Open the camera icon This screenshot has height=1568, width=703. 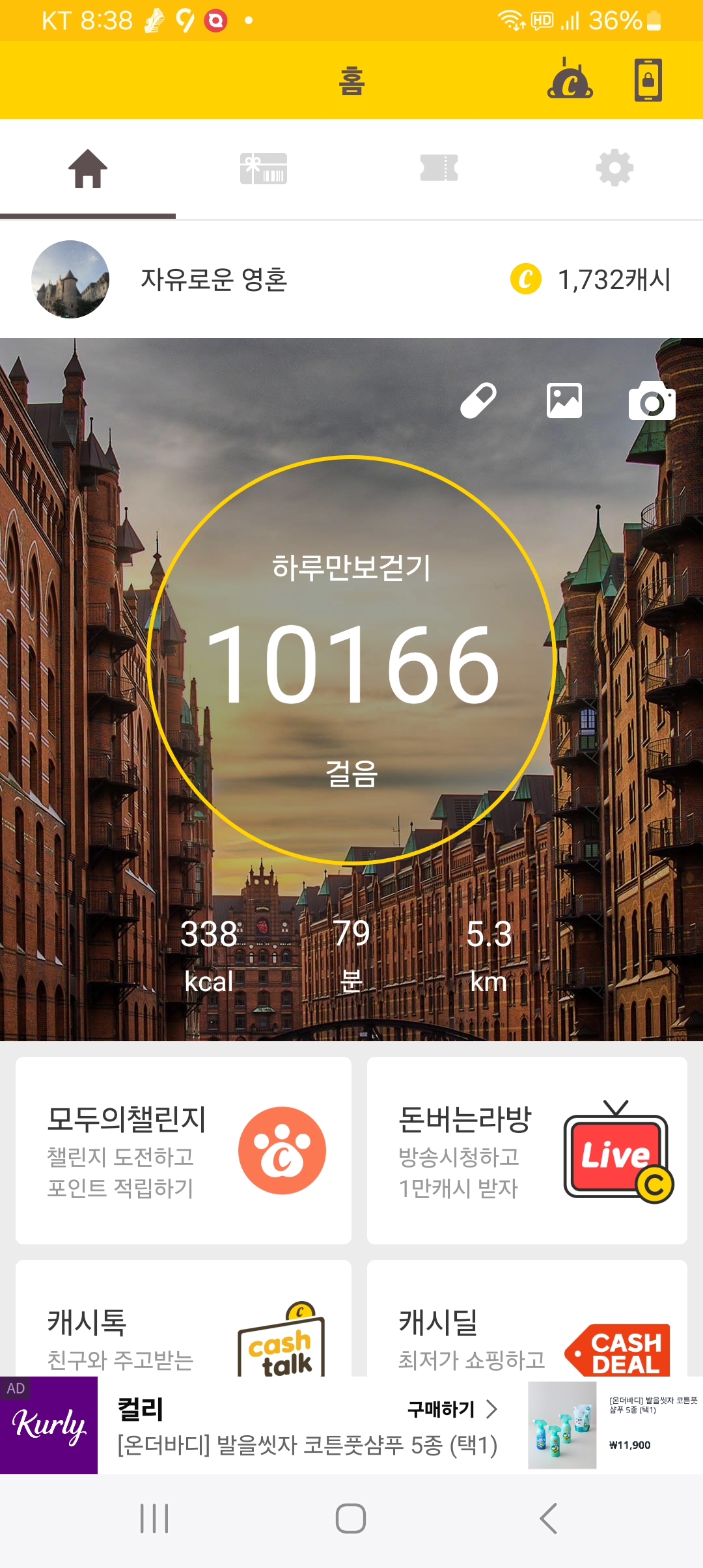pos(652,401)
